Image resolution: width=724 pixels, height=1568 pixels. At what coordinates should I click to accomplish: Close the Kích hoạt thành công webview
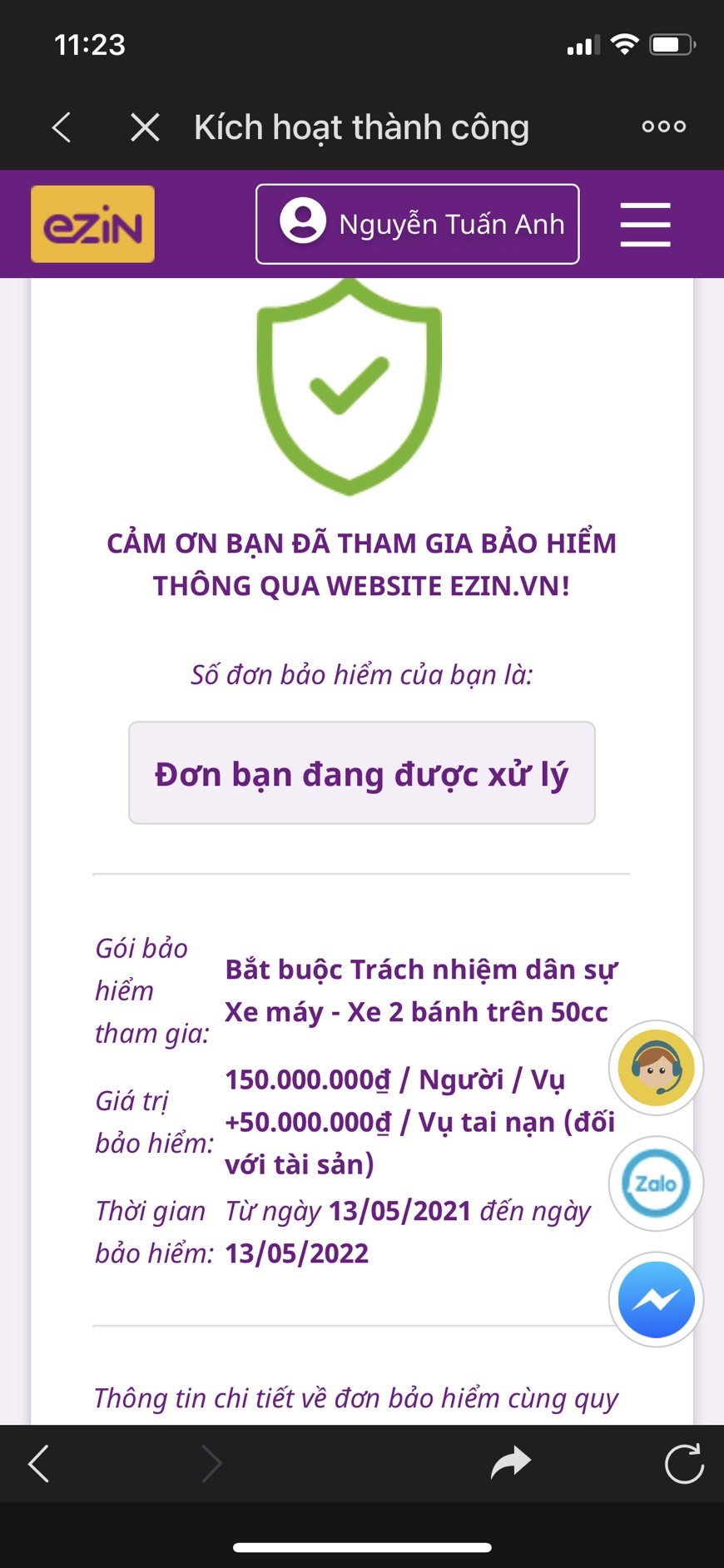pos(145,127)
